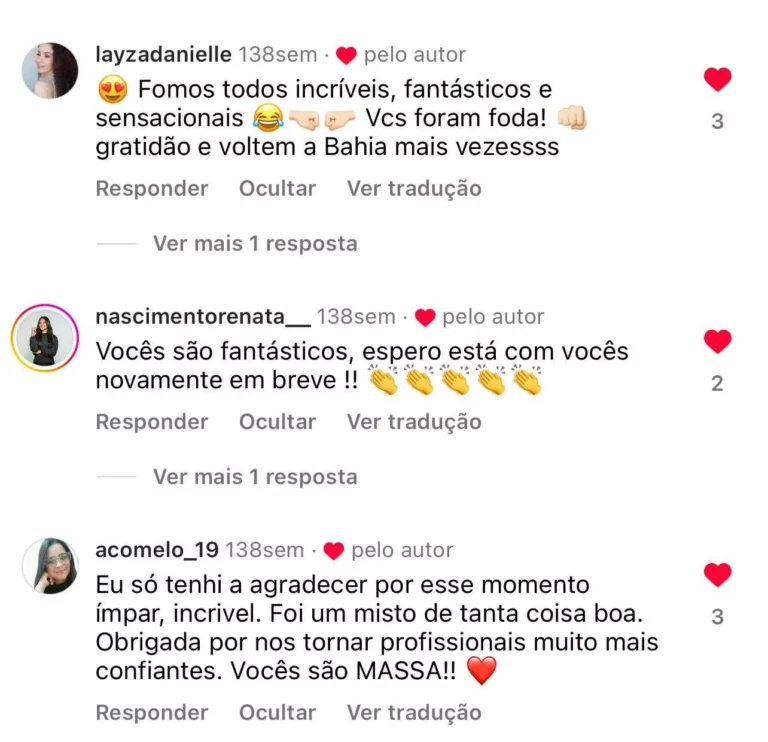Image resolution: width=768 pixels, height=742 pixels.
Task: Visit the layzadanielle username link
Action: coord(163,55)
